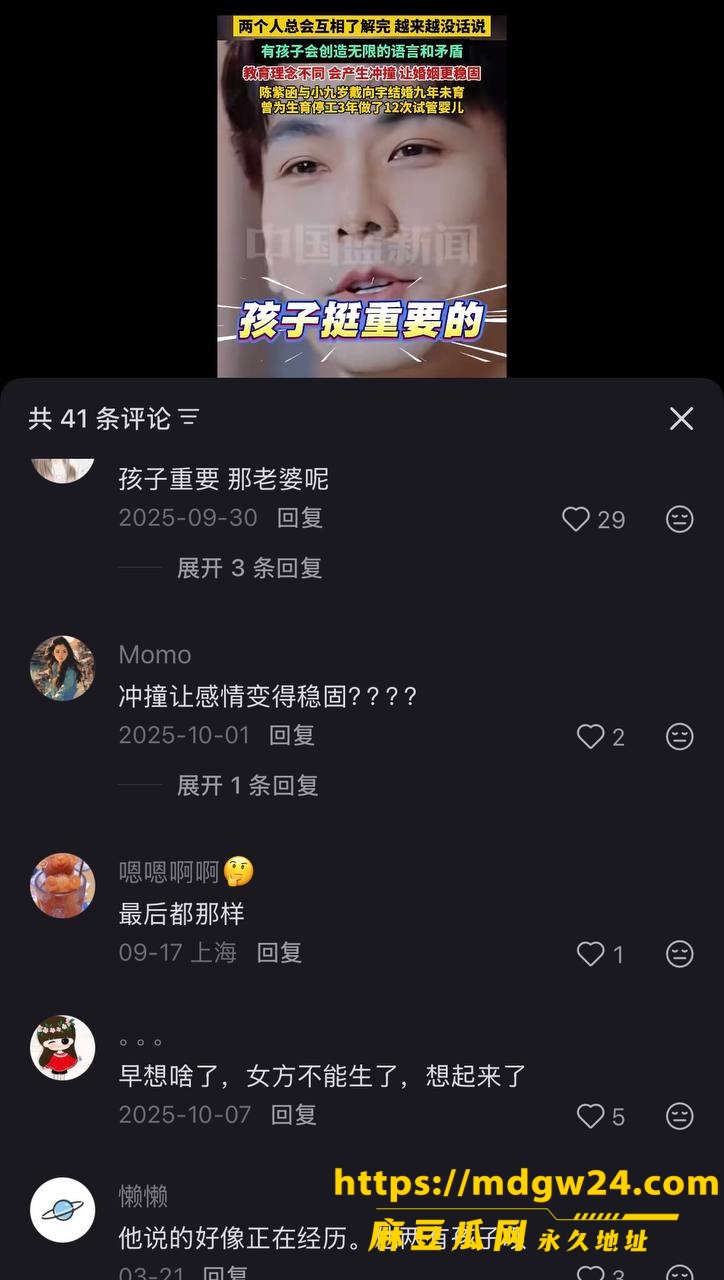The height and width of the screenshot is (1280, 724).
Task: Dislike Momo's comment
Action: (x=680, y=737)
